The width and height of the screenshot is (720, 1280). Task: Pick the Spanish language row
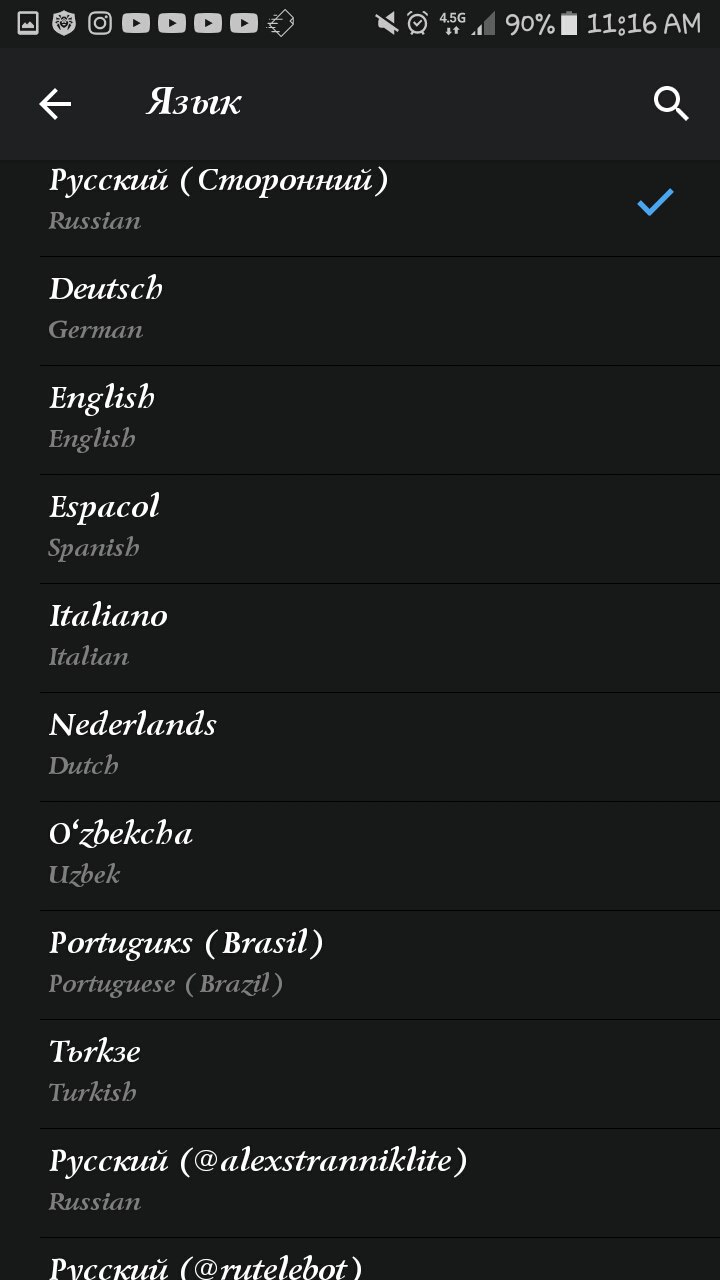[x=360, y=528]
